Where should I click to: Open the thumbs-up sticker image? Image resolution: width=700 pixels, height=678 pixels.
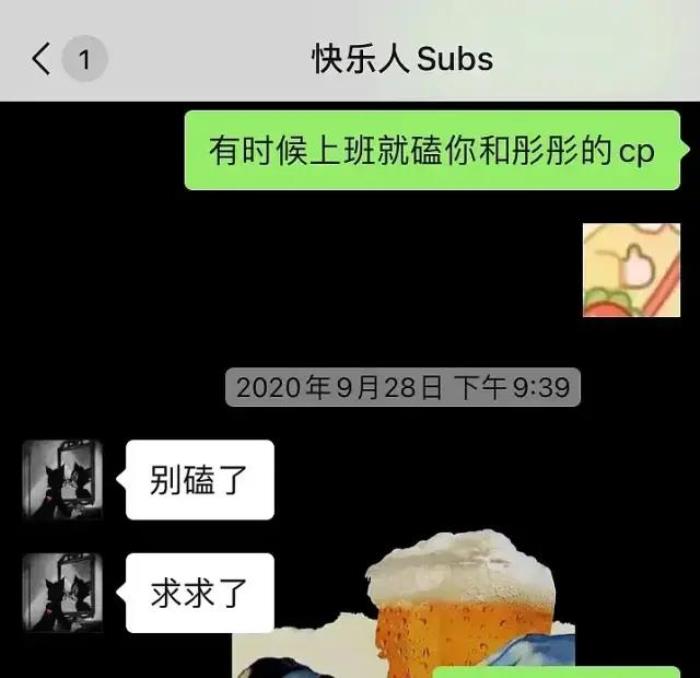click(631, 270)
